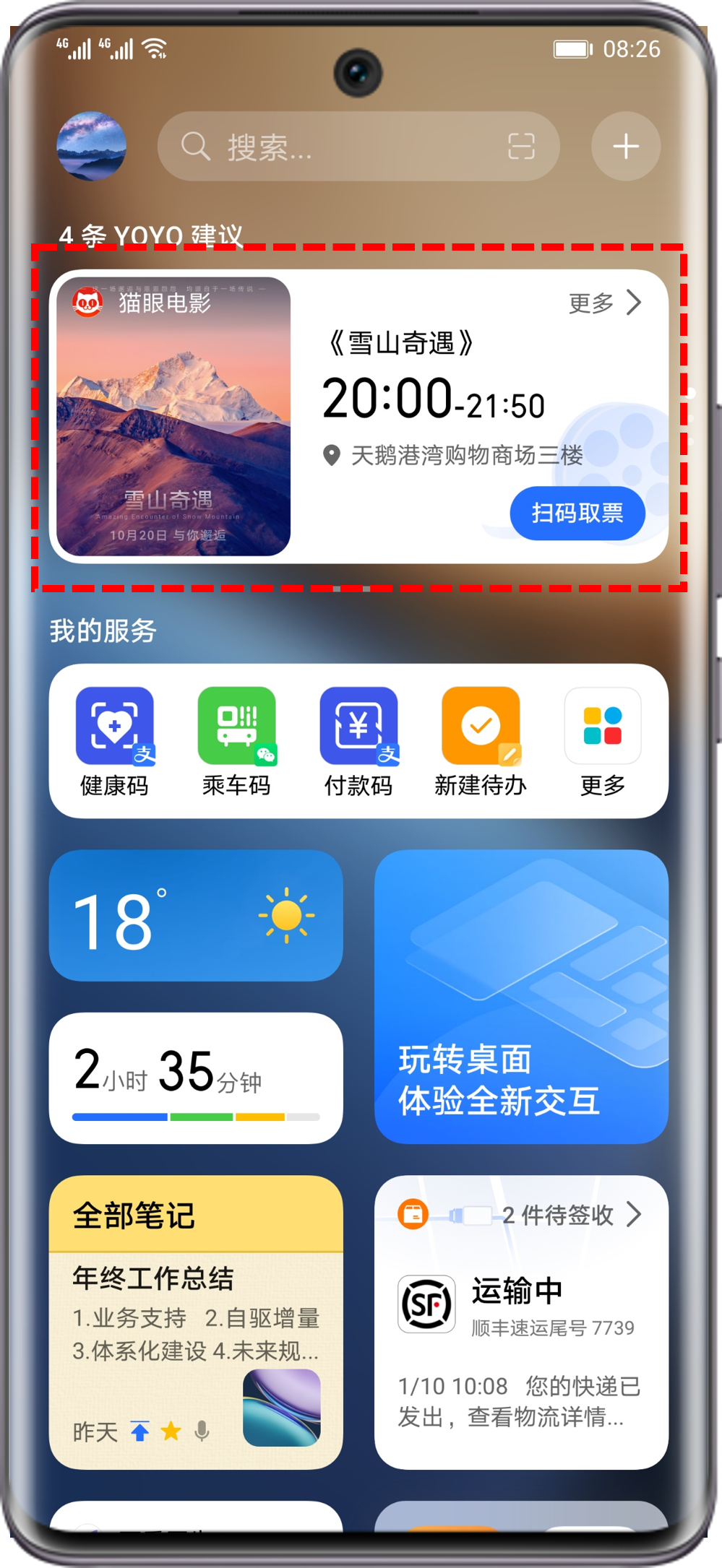The image size is (722, 1568).
Task: Open the 付款码 payment code
Action: [x=358, y=741]
